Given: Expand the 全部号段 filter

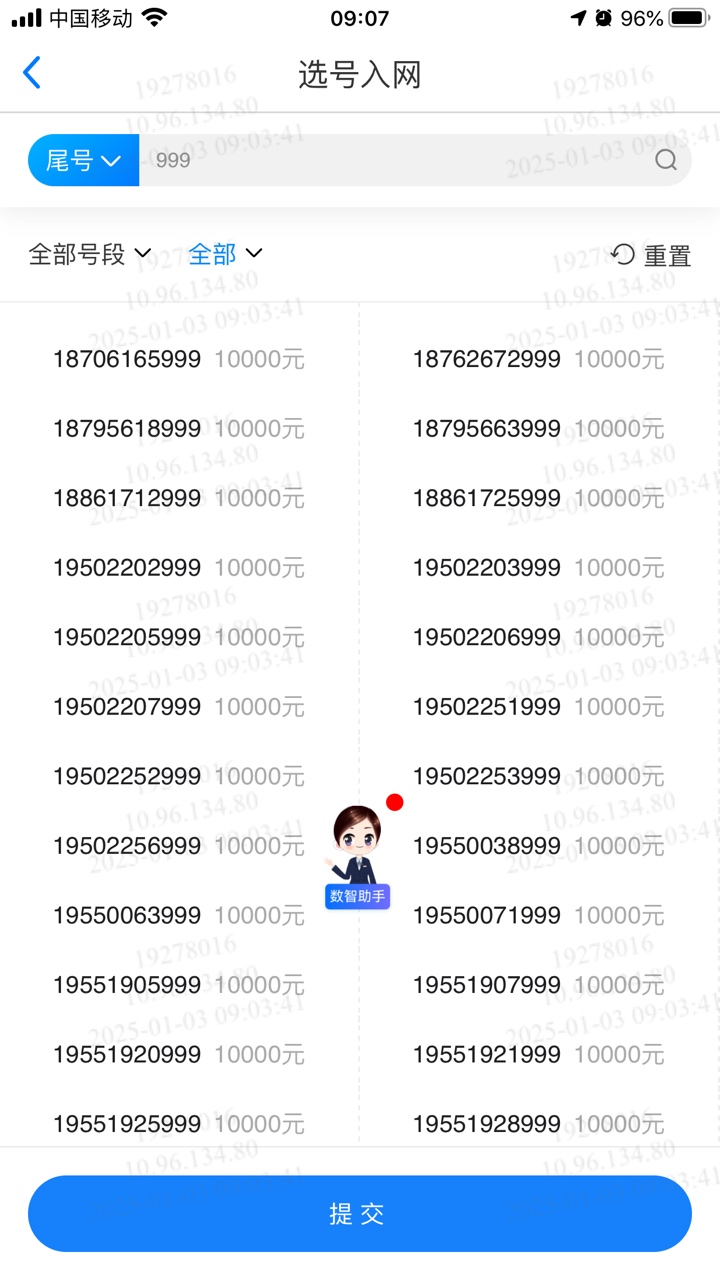Looking at the screenshot, I should (x=90, y=254).
